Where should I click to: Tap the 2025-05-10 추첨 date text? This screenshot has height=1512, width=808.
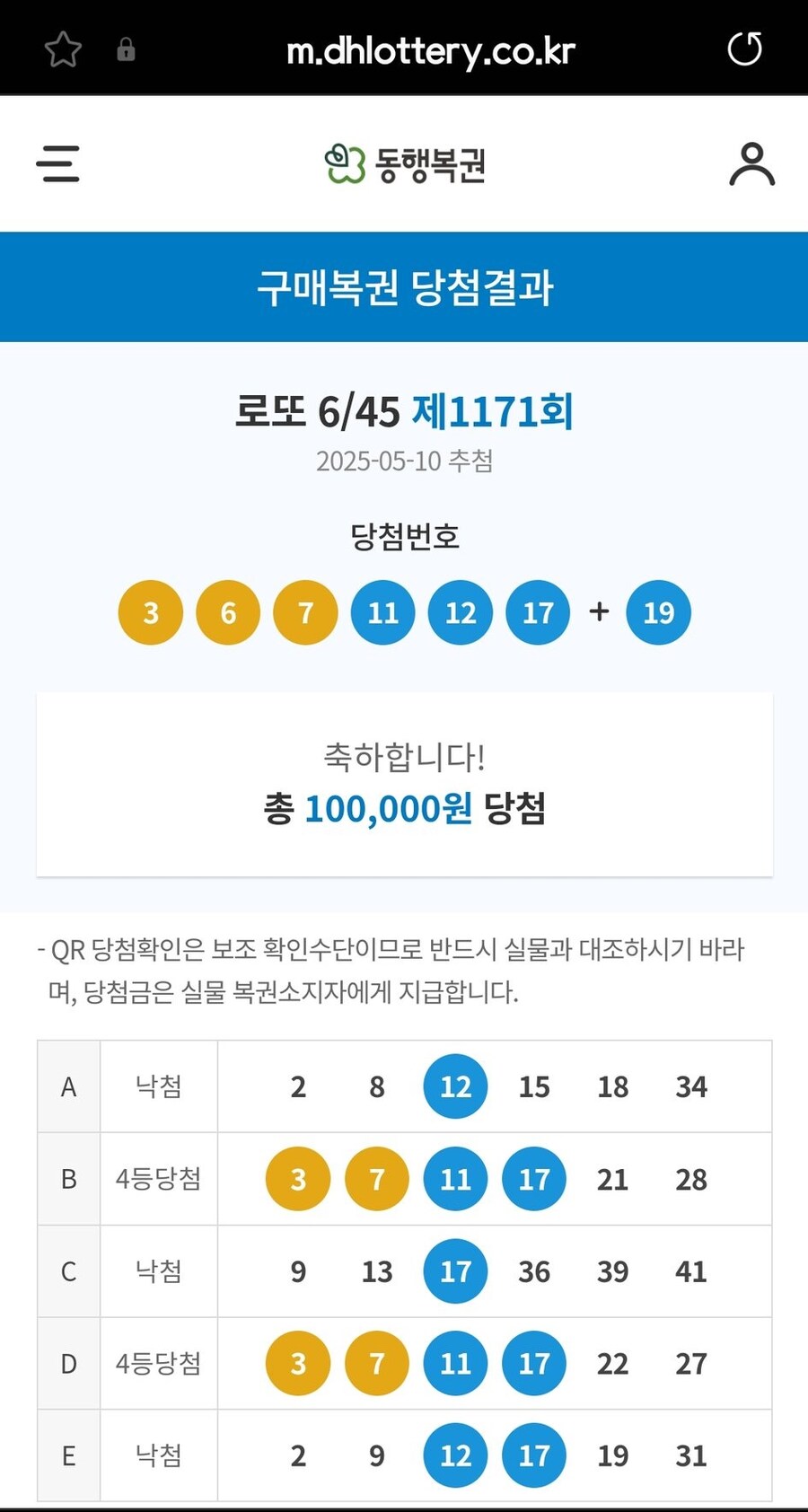(x=404, y=462)
